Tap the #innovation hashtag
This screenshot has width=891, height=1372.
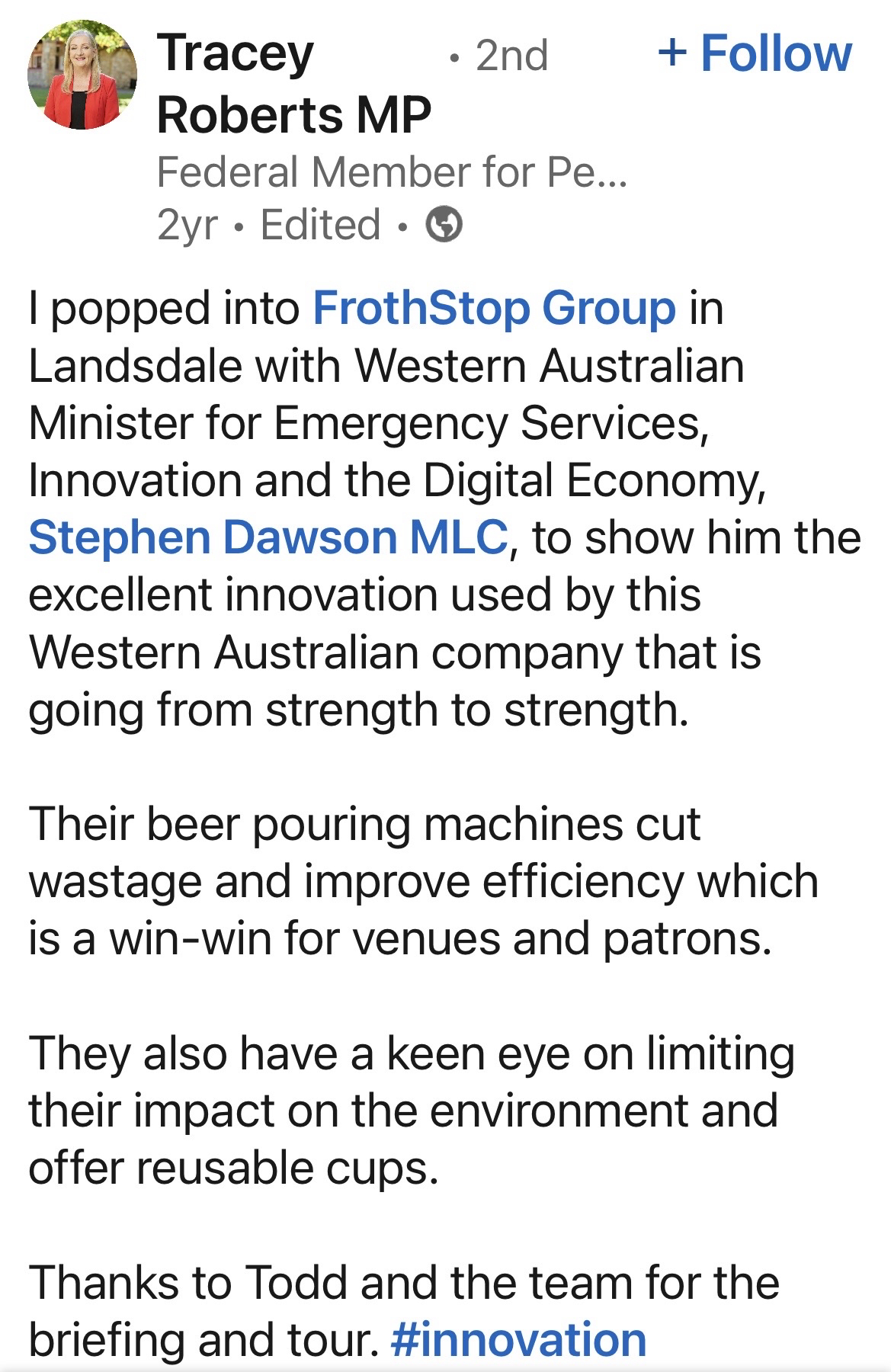click(518, 1339)
